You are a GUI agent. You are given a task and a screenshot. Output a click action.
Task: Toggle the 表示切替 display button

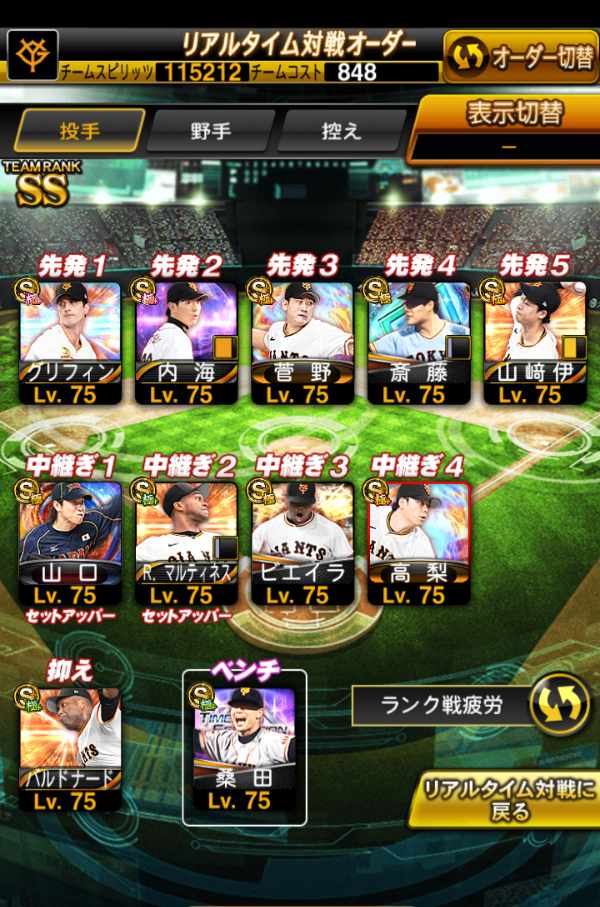point(505,126)
